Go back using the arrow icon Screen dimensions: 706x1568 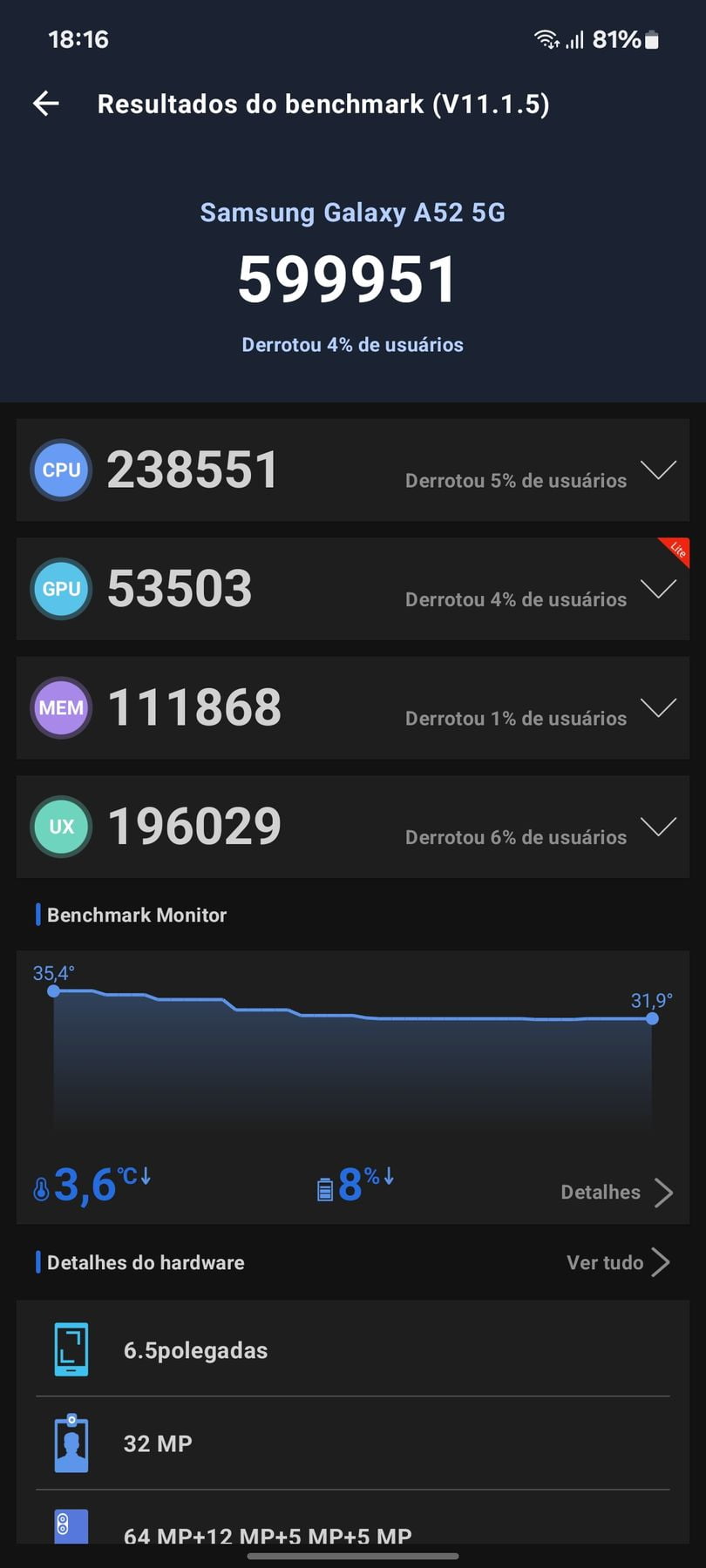pyautogui.click(x=46, y=104)
